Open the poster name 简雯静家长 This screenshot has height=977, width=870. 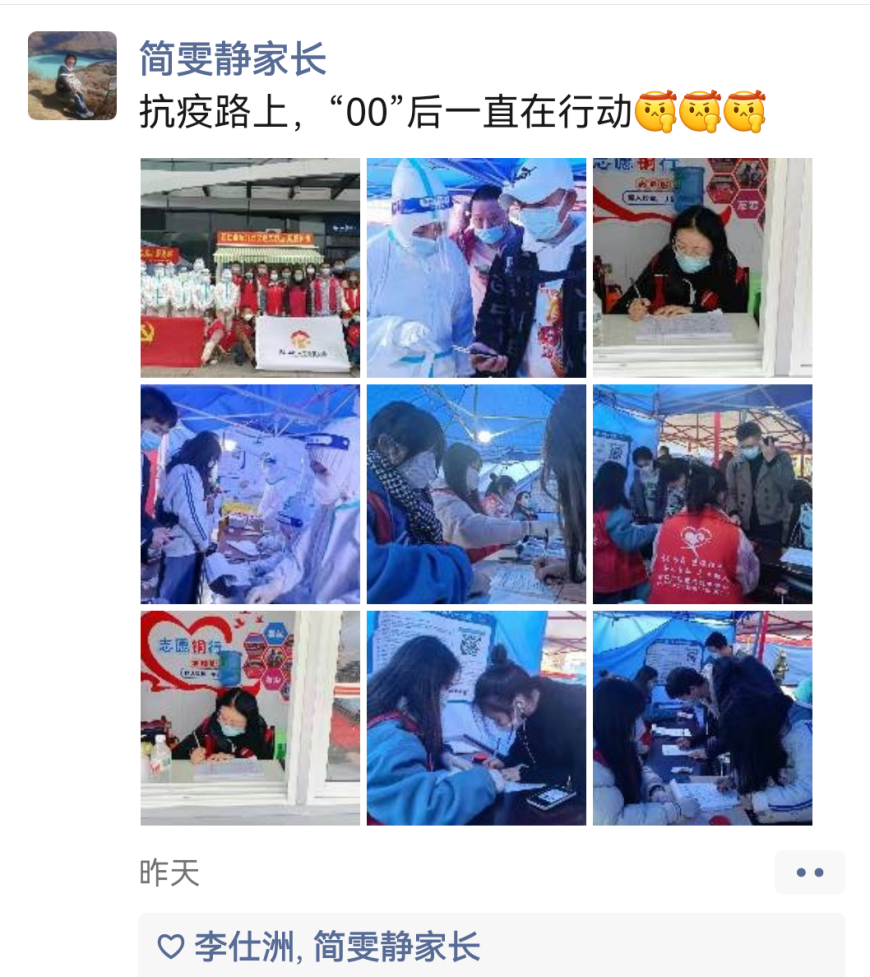(x=232, y=60)
